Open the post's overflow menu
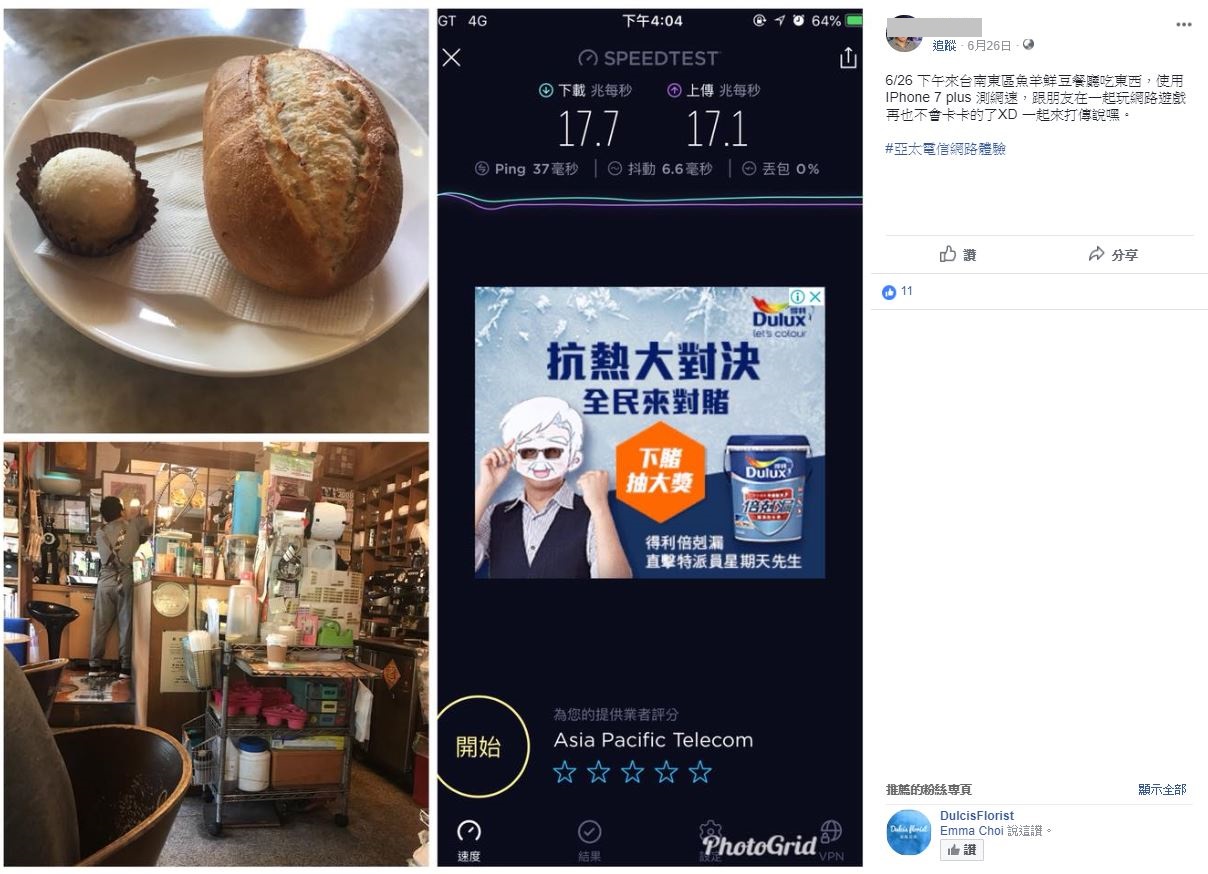1208x874 pixels. click(x=1183, y=24)
